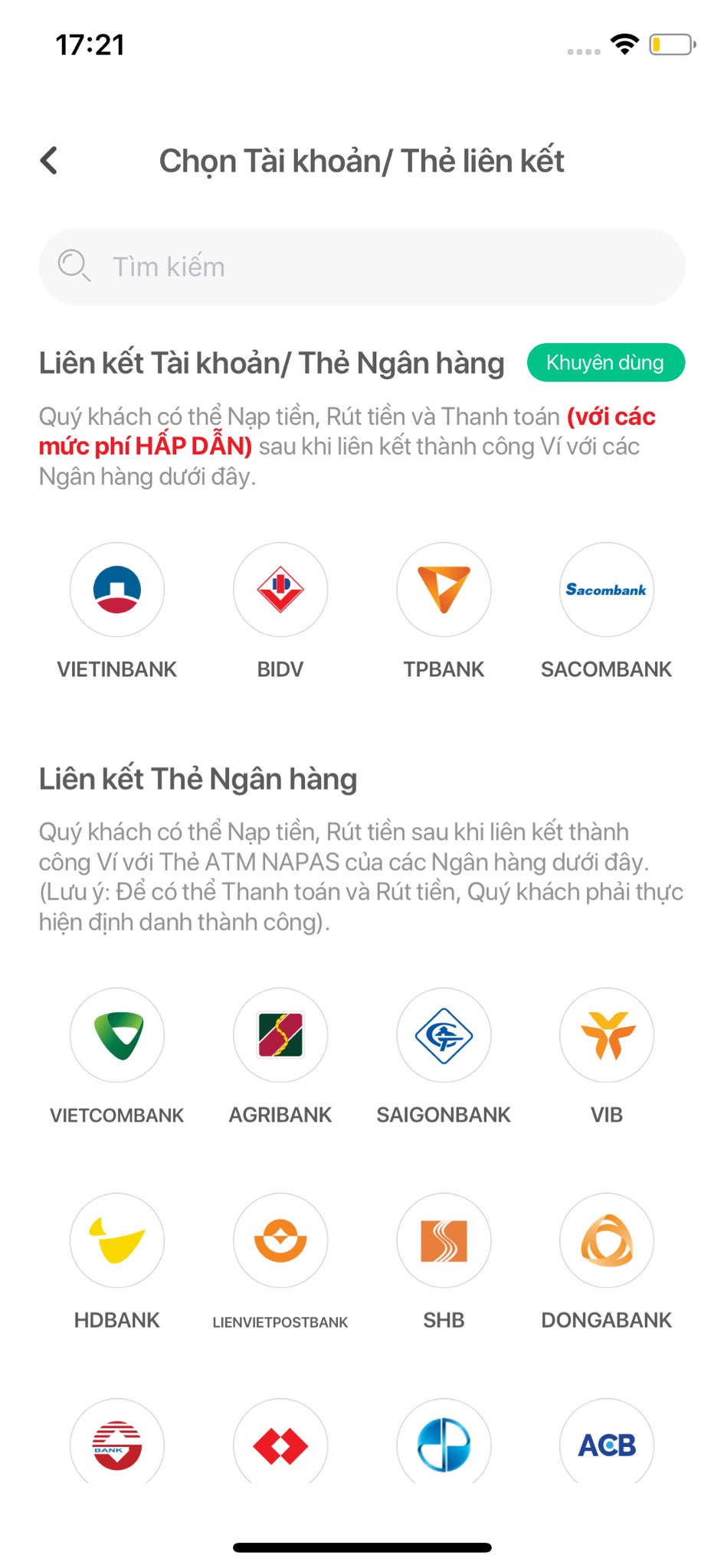This screenshot has width=724, height=1568.
Task: Choose DONGABANK
Action: (606, 1240)
